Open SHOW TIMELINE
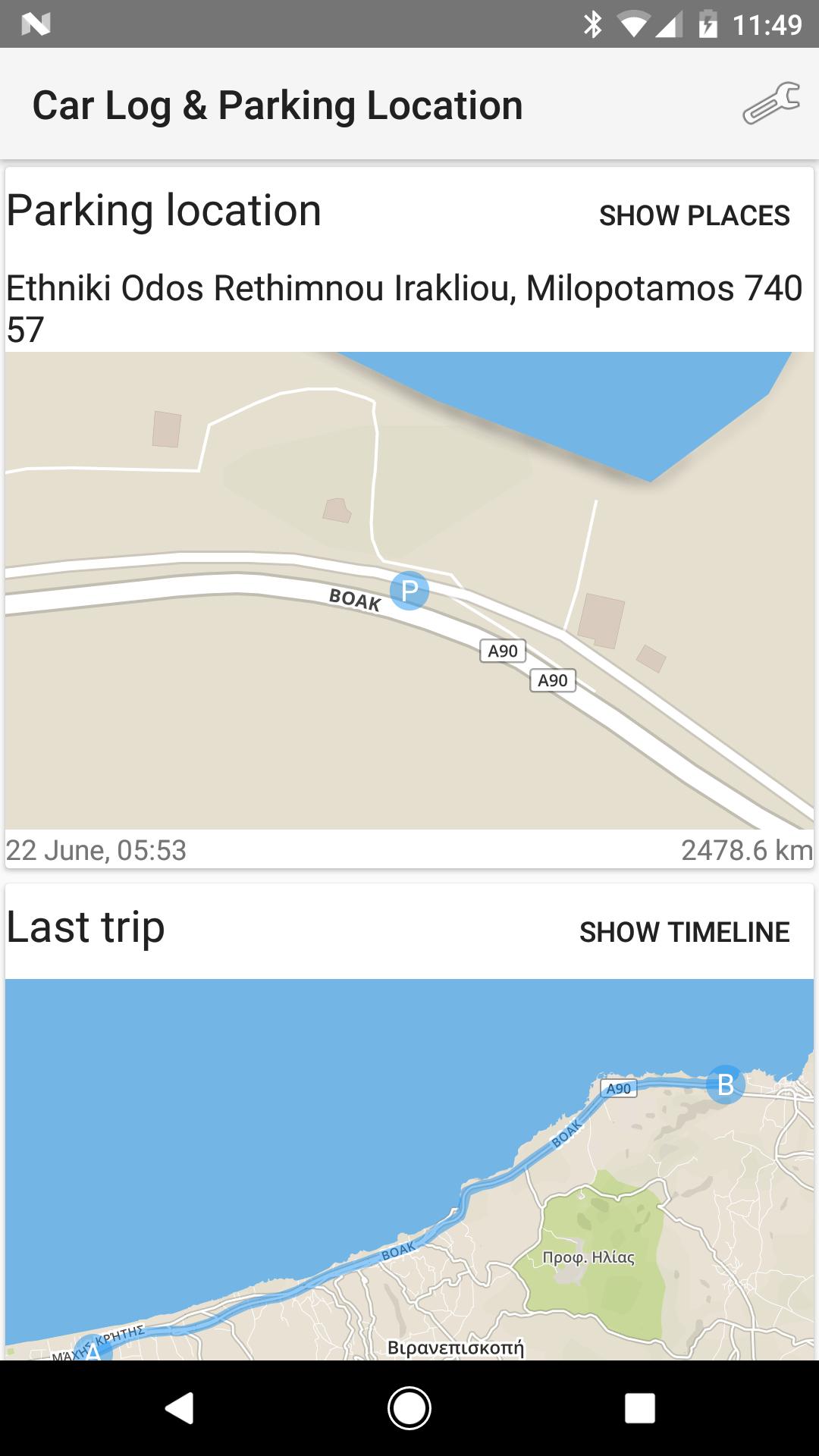 click(683, 932)
